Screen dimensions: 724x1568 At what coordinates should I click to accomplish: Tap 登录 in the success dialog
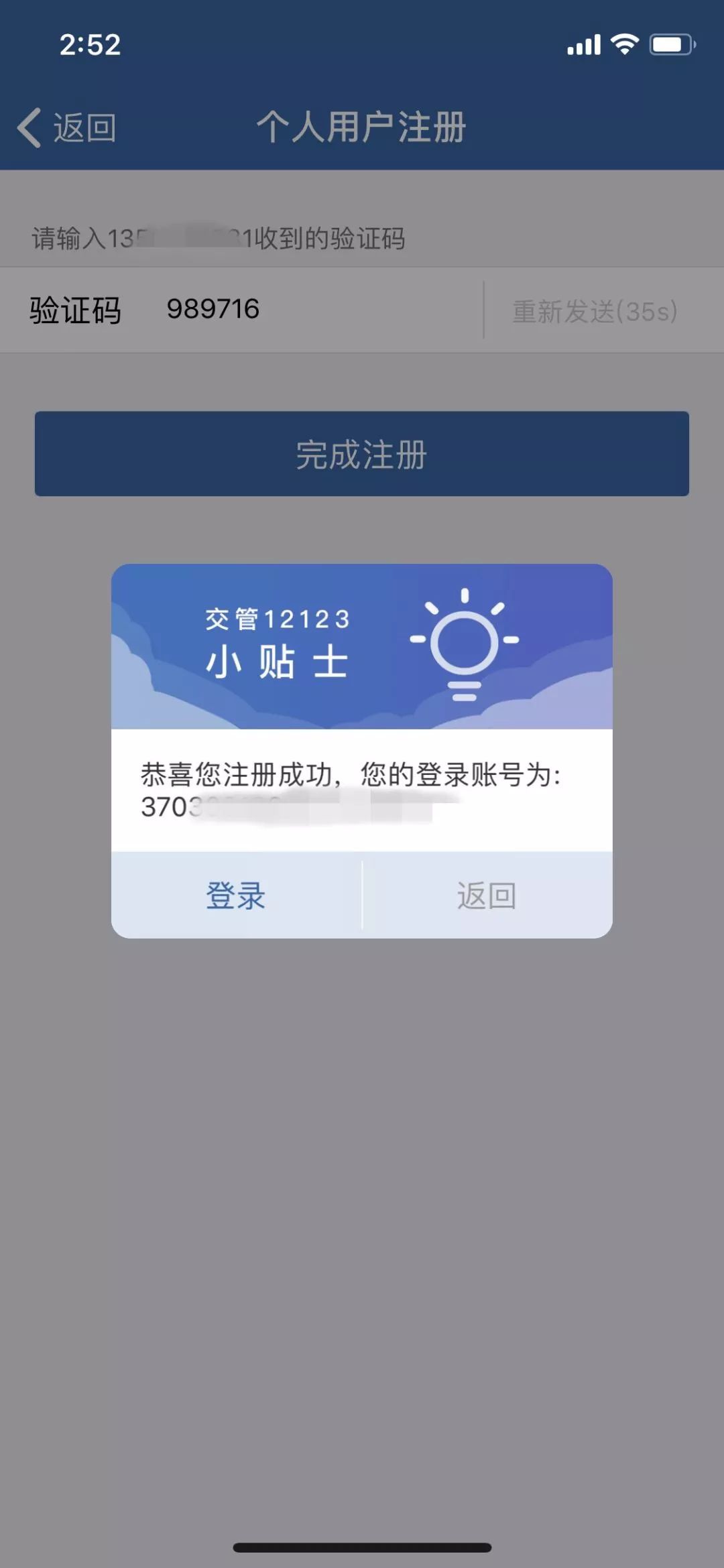(x=236, y=896)
